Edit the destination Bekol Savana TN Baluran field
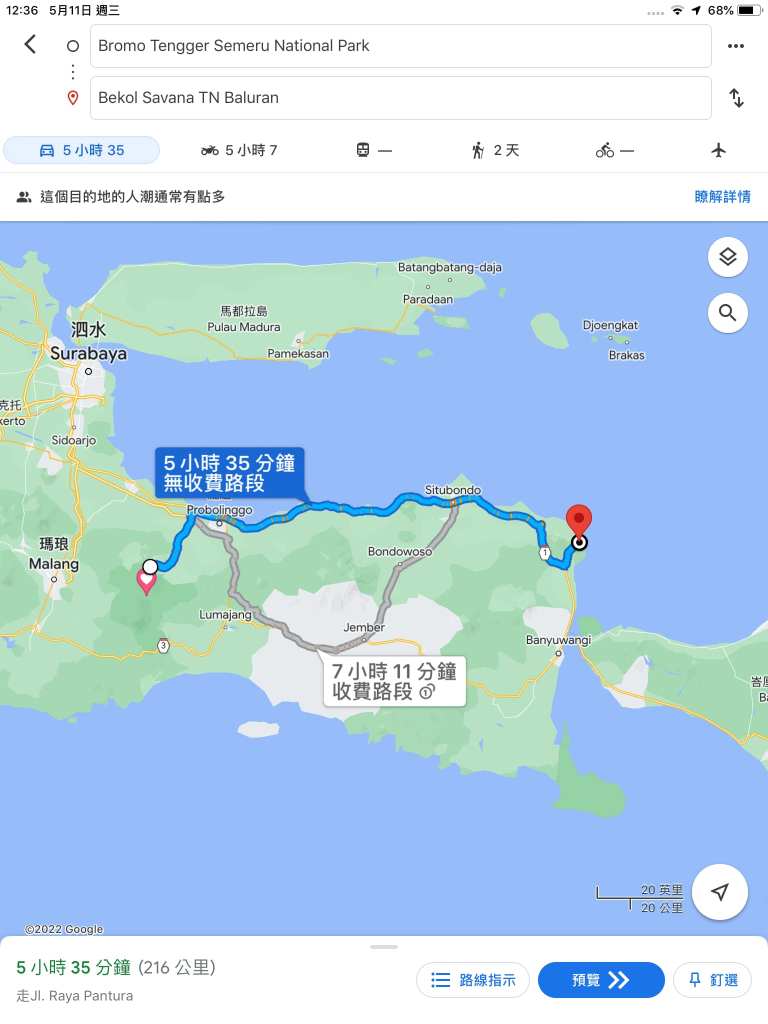Image resolution: width=768 pixels, height=1024 pixels. tap(400, 98)
